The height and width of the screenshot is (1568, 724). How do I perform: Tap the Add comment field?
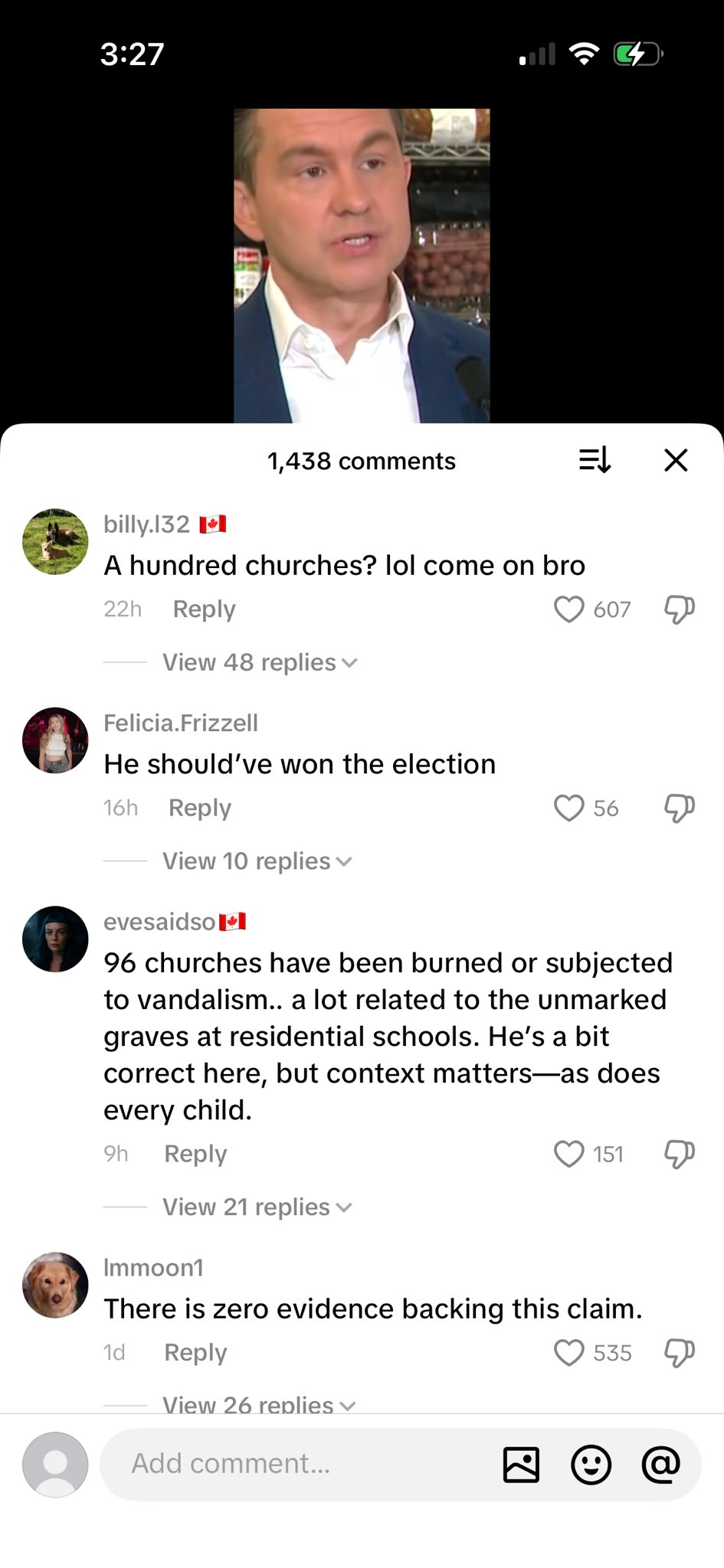click(x=299, y=1464)
